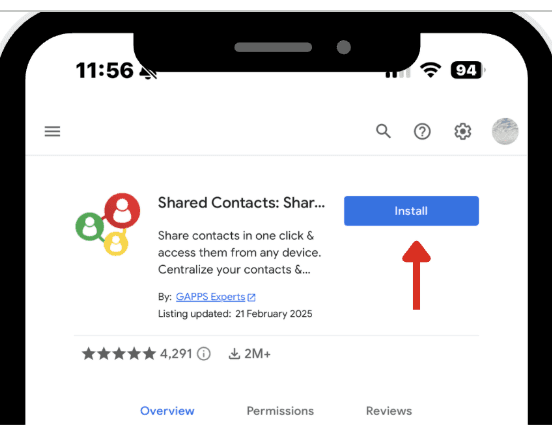The height and width of the screenshot is (434, 552).
Task: Tap the profile avatar
Action: pos(505,131)
